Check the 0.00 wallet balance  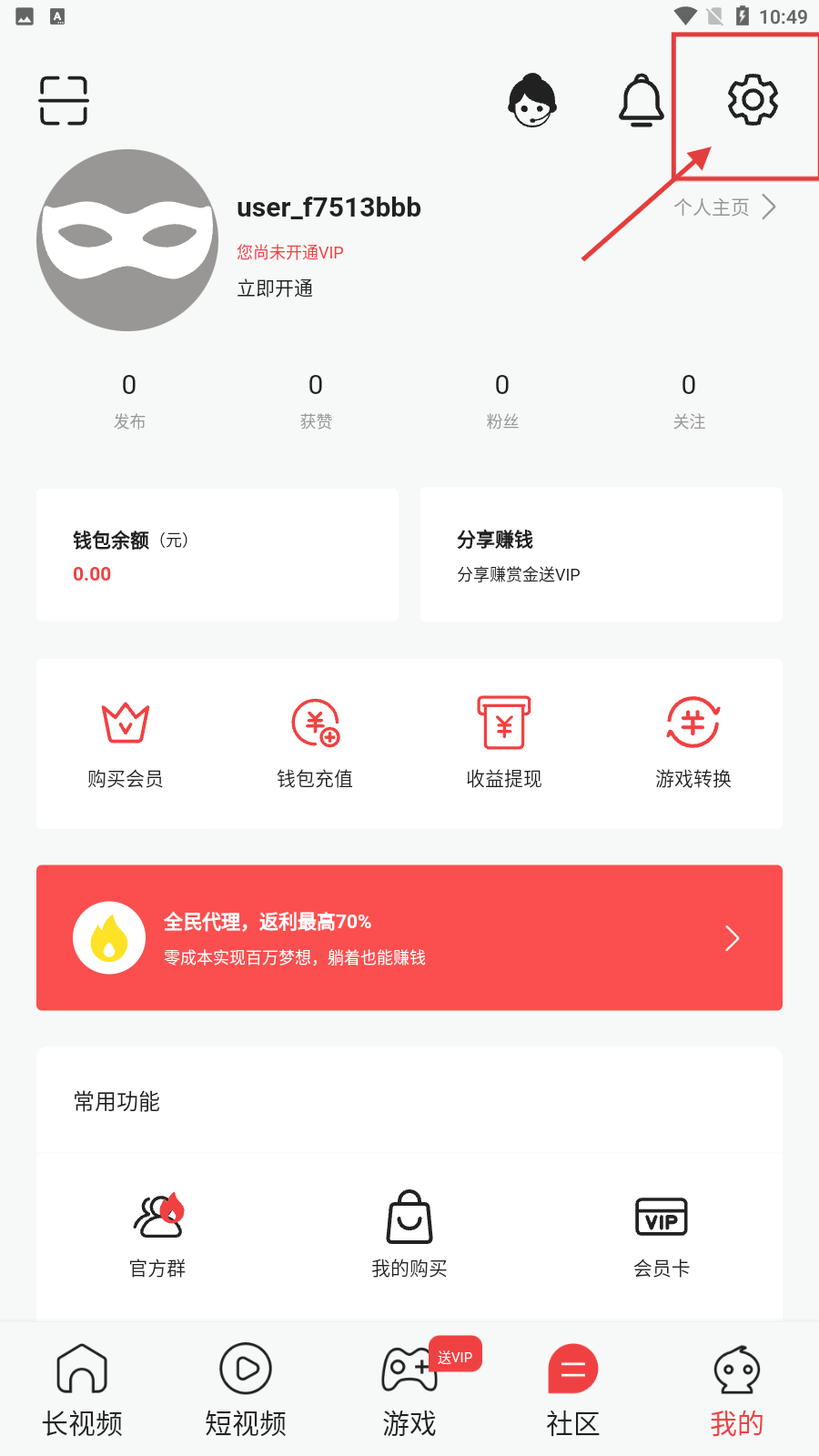click(91, 573)
